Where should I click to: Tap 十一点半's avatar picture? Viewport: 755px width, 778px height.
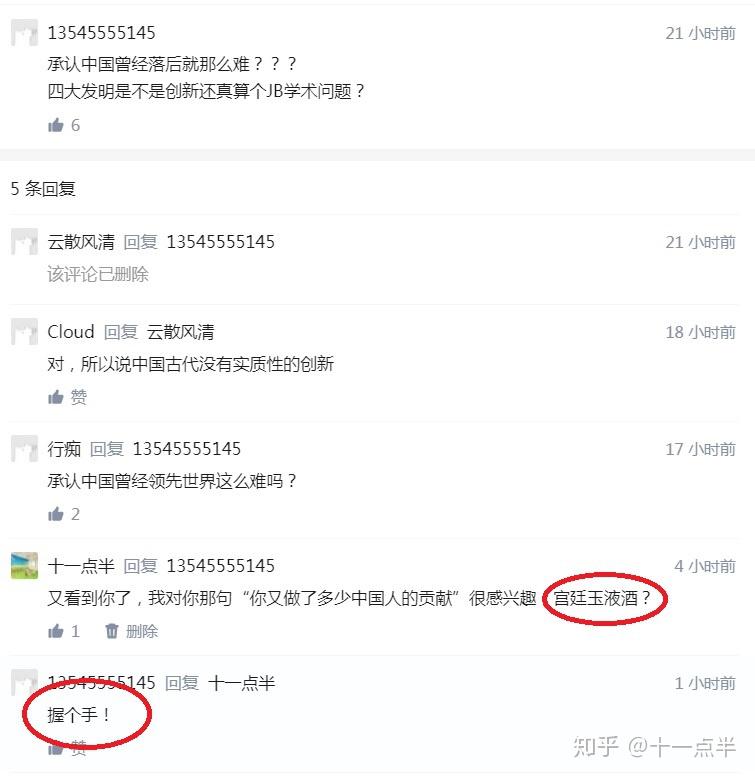click(24, 566)
